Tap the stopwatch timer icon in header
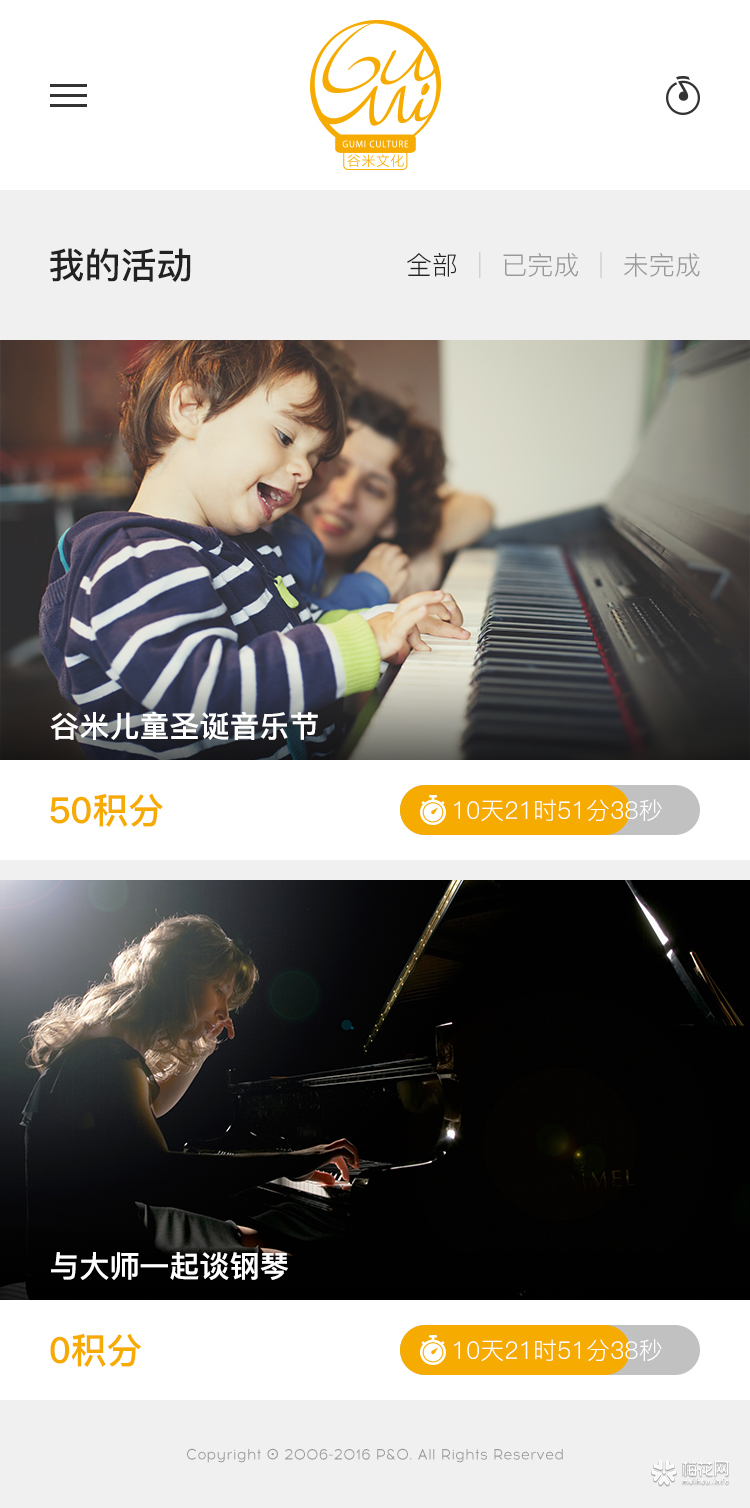750x1508 pixels. (x=683, y=96)
